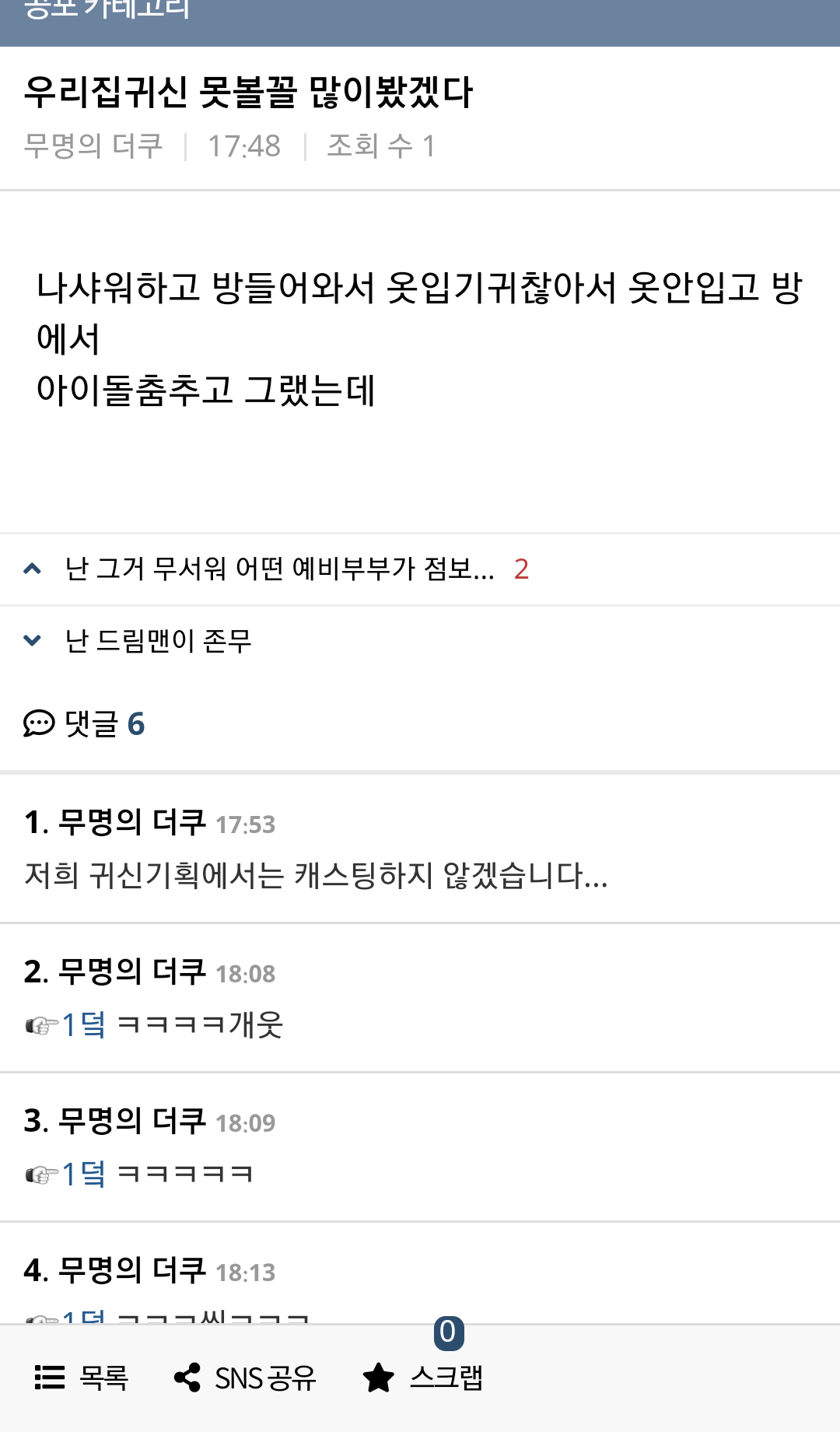Tap the 1덬 reply link in comment 2
The image size is (840, 1432).
click(x=83, y=1025)
